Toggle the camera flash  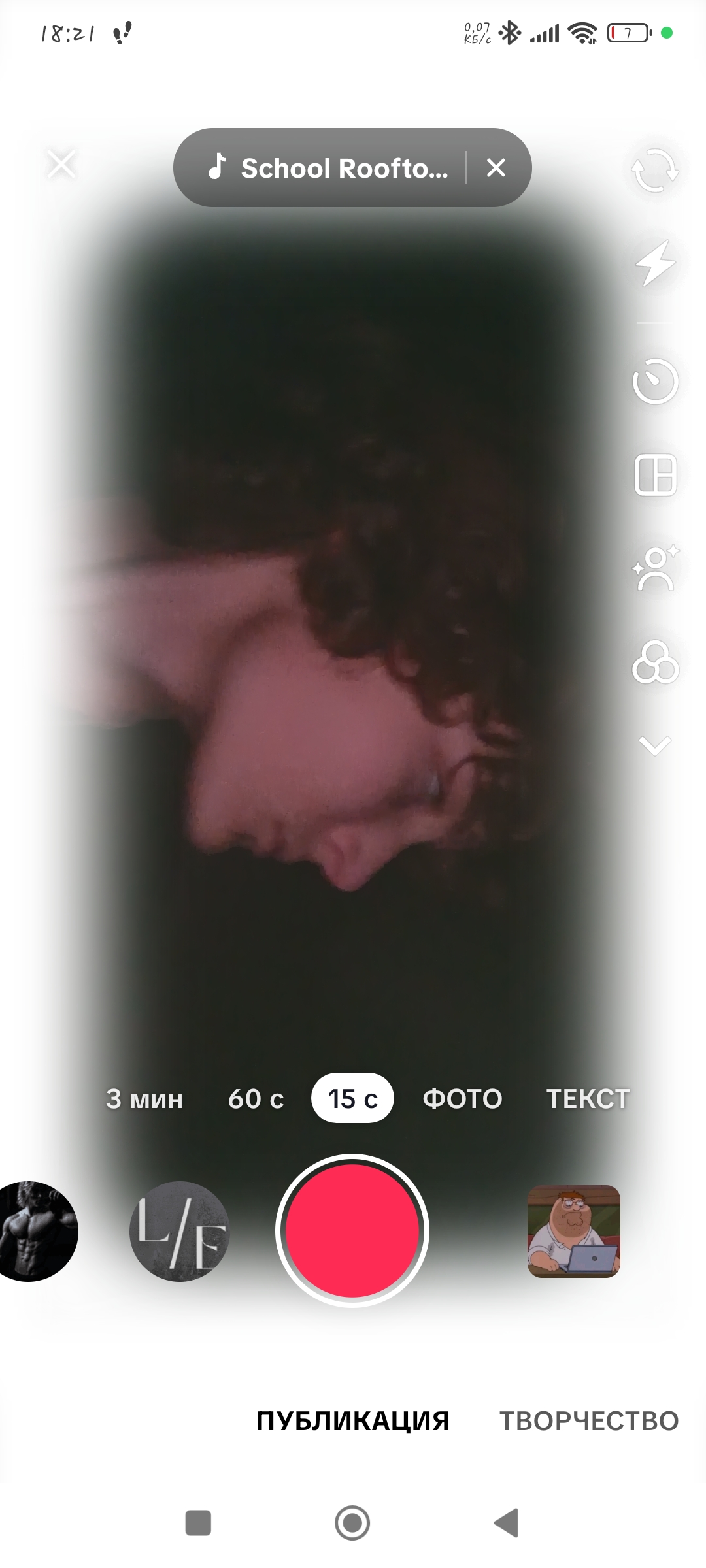[x=654, y=263]
